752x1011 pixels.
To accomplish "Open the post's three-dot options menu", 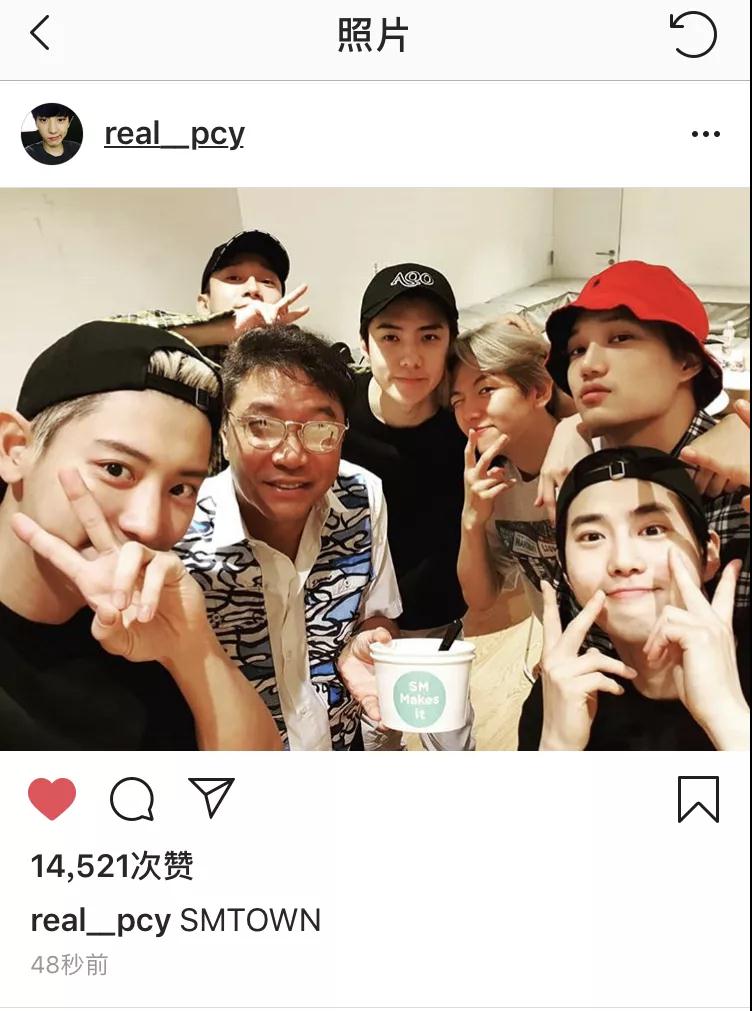I will 705,134.
